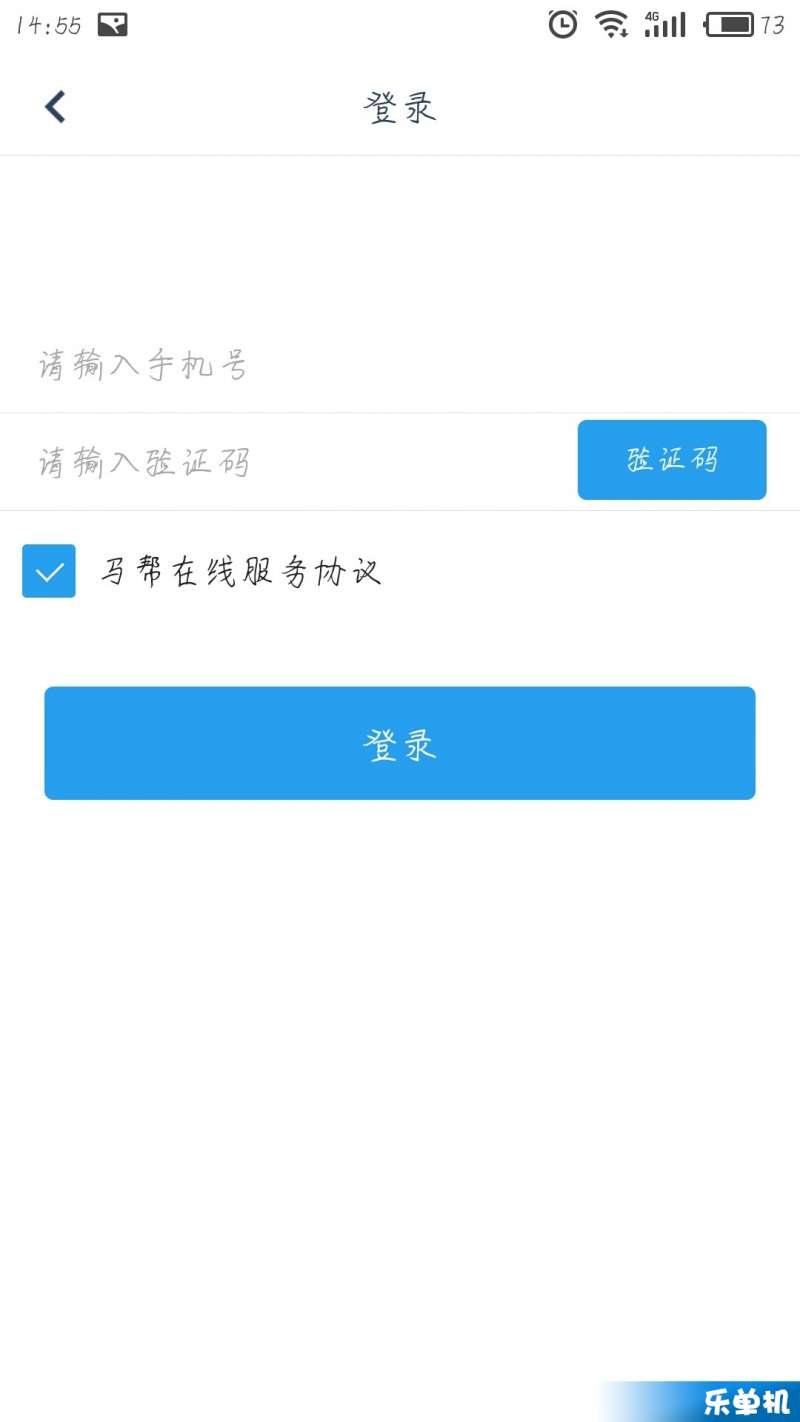Tap the phone number field (请输入手机号)
800x1422 pixels.
pyautogui.click(x=400, y=365)
